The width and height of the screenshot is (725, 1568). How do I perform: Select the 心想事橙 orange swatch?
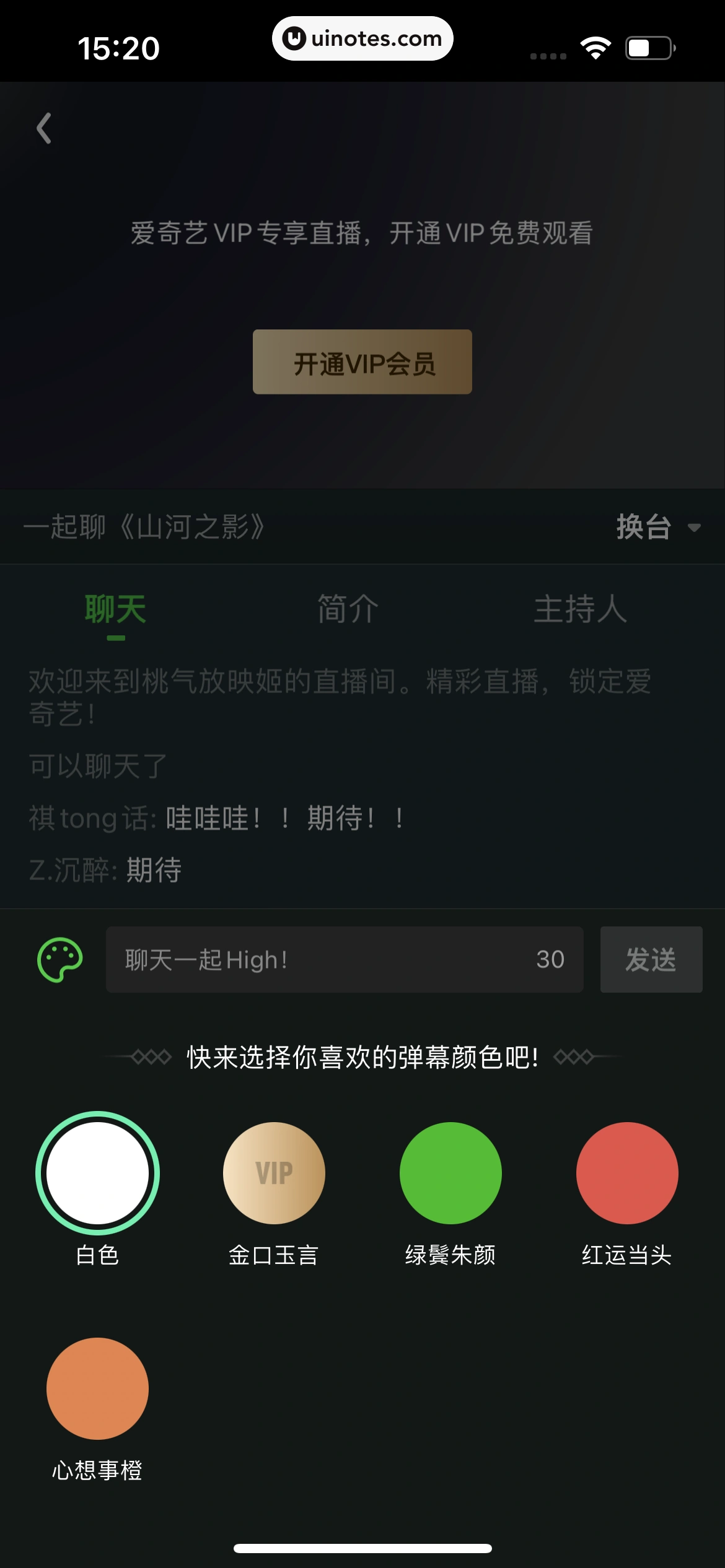[x=97, y=1390]
